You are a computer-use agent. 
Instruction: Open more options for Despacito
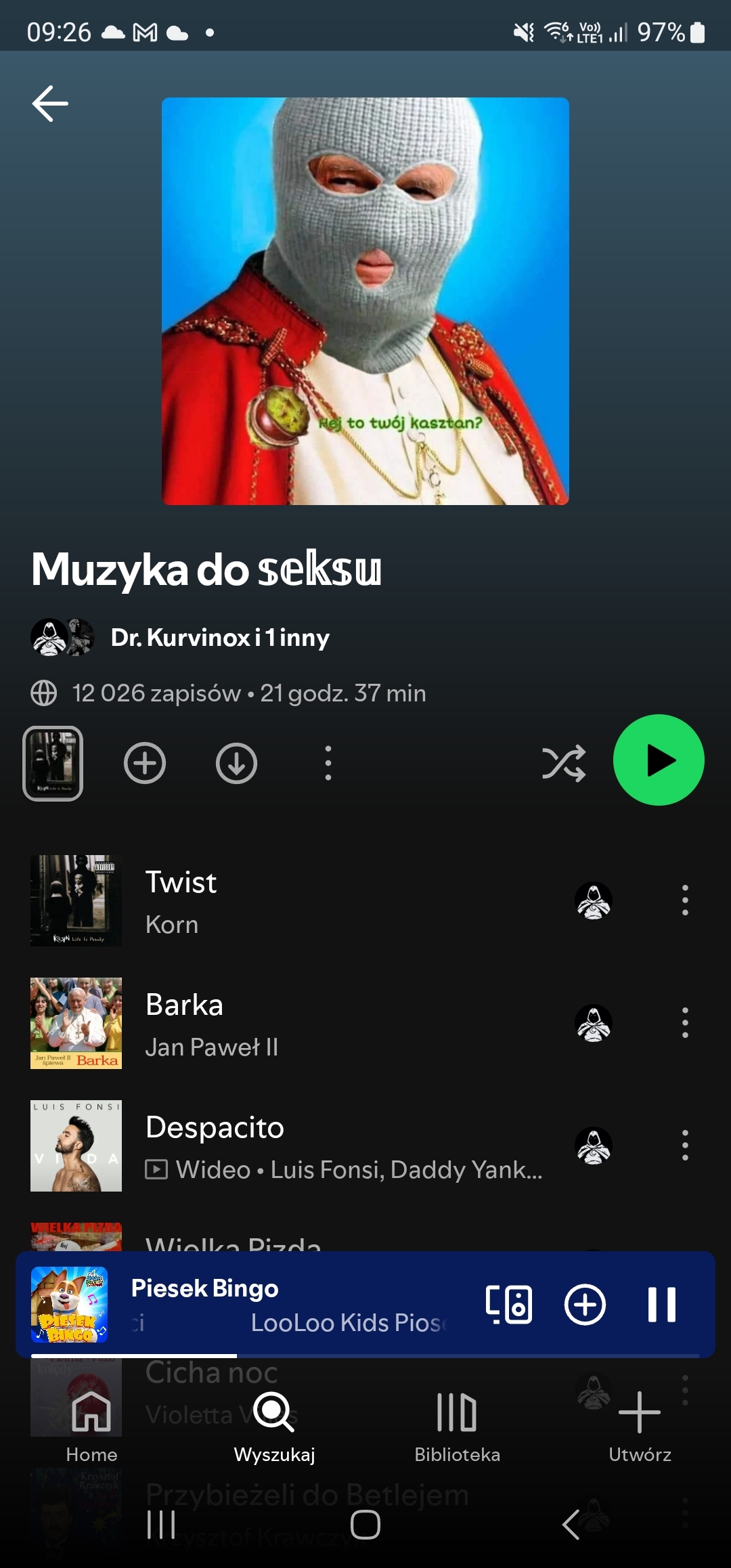(x=685, y=1145)
